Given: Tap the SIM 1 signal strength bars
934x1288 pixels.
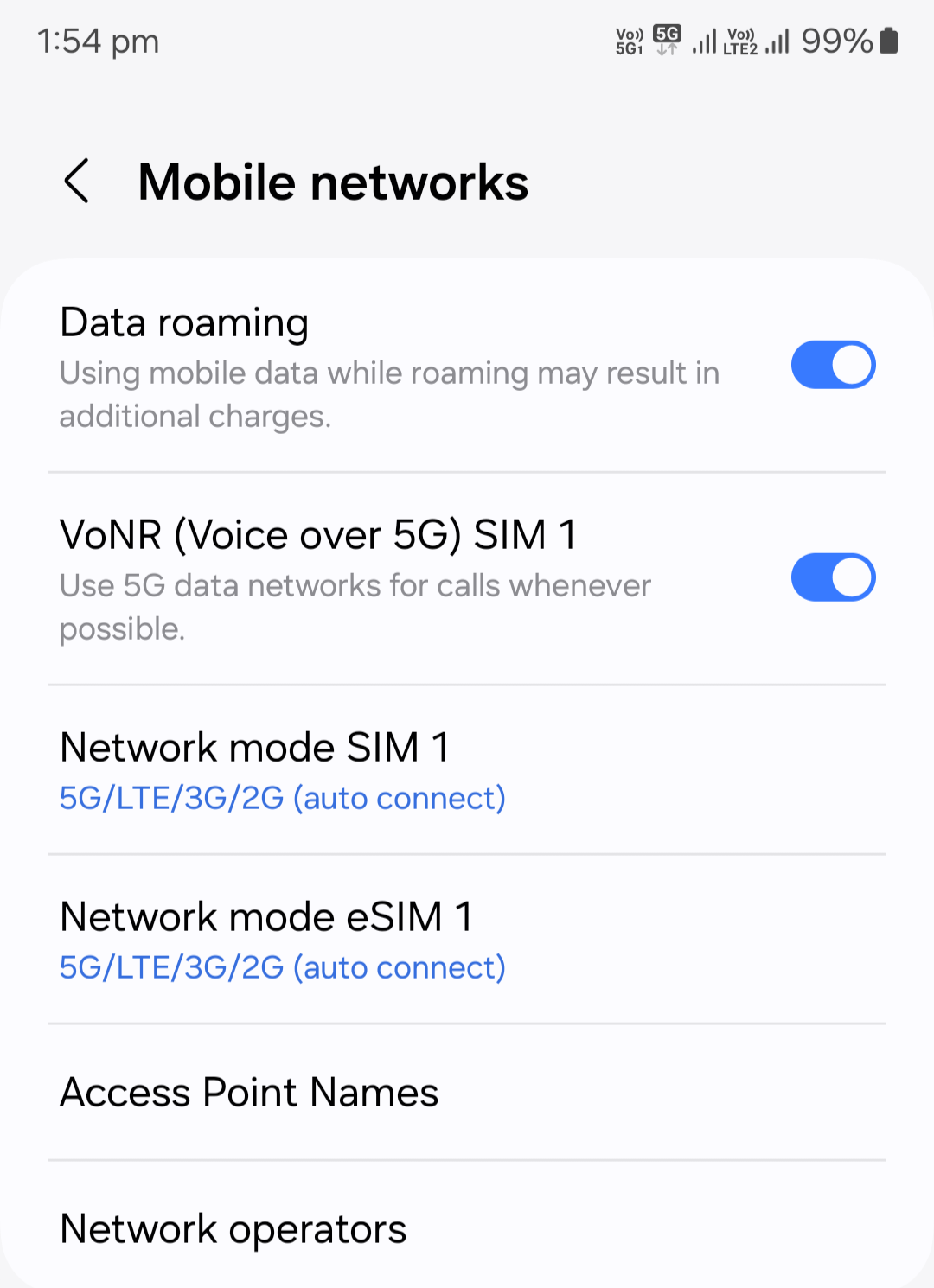Looking at the screenshot, I should [x=702, y=41].
